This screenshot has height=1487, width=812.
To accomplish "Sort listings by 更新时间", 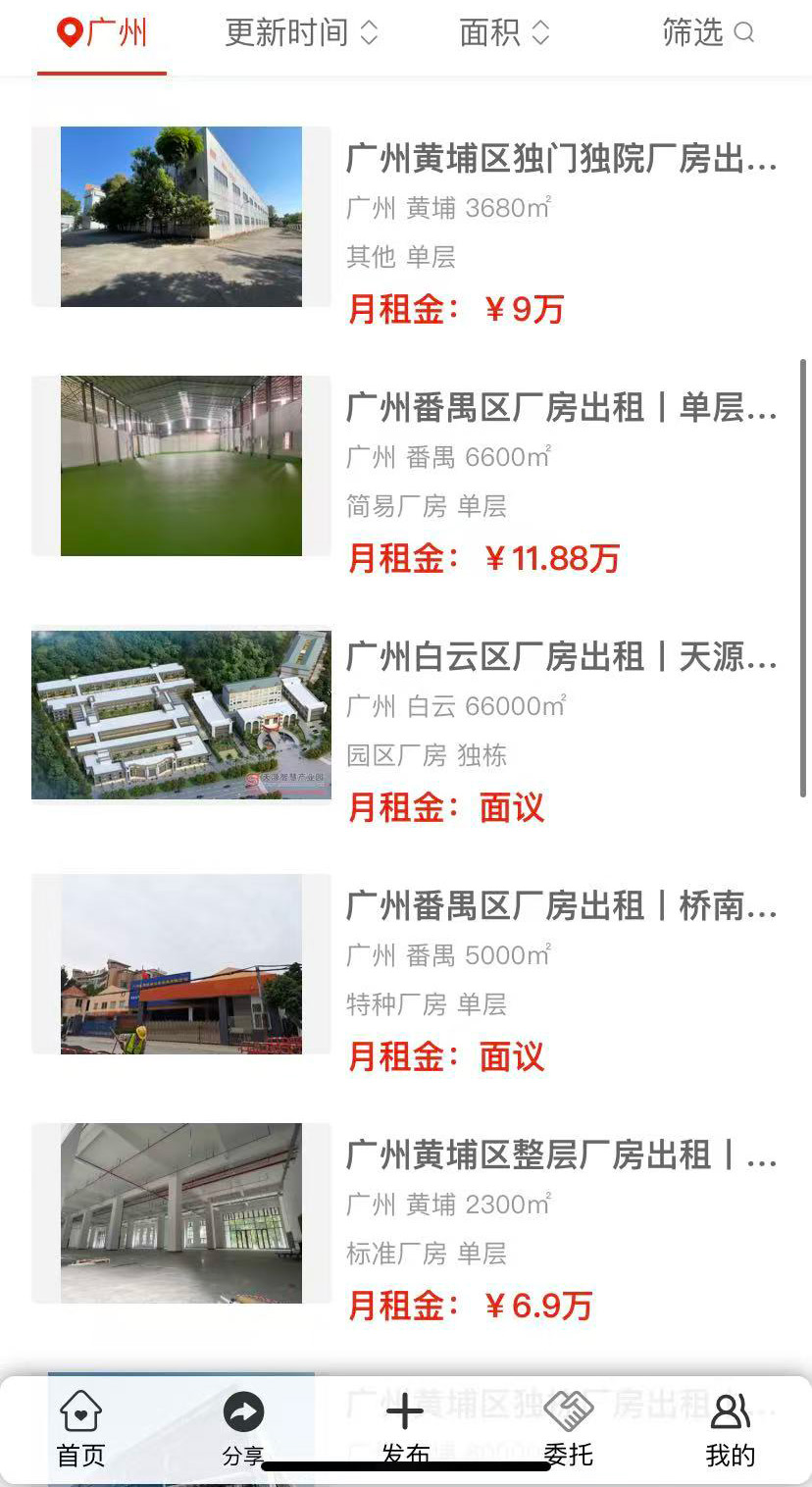I will click(301, 33).
